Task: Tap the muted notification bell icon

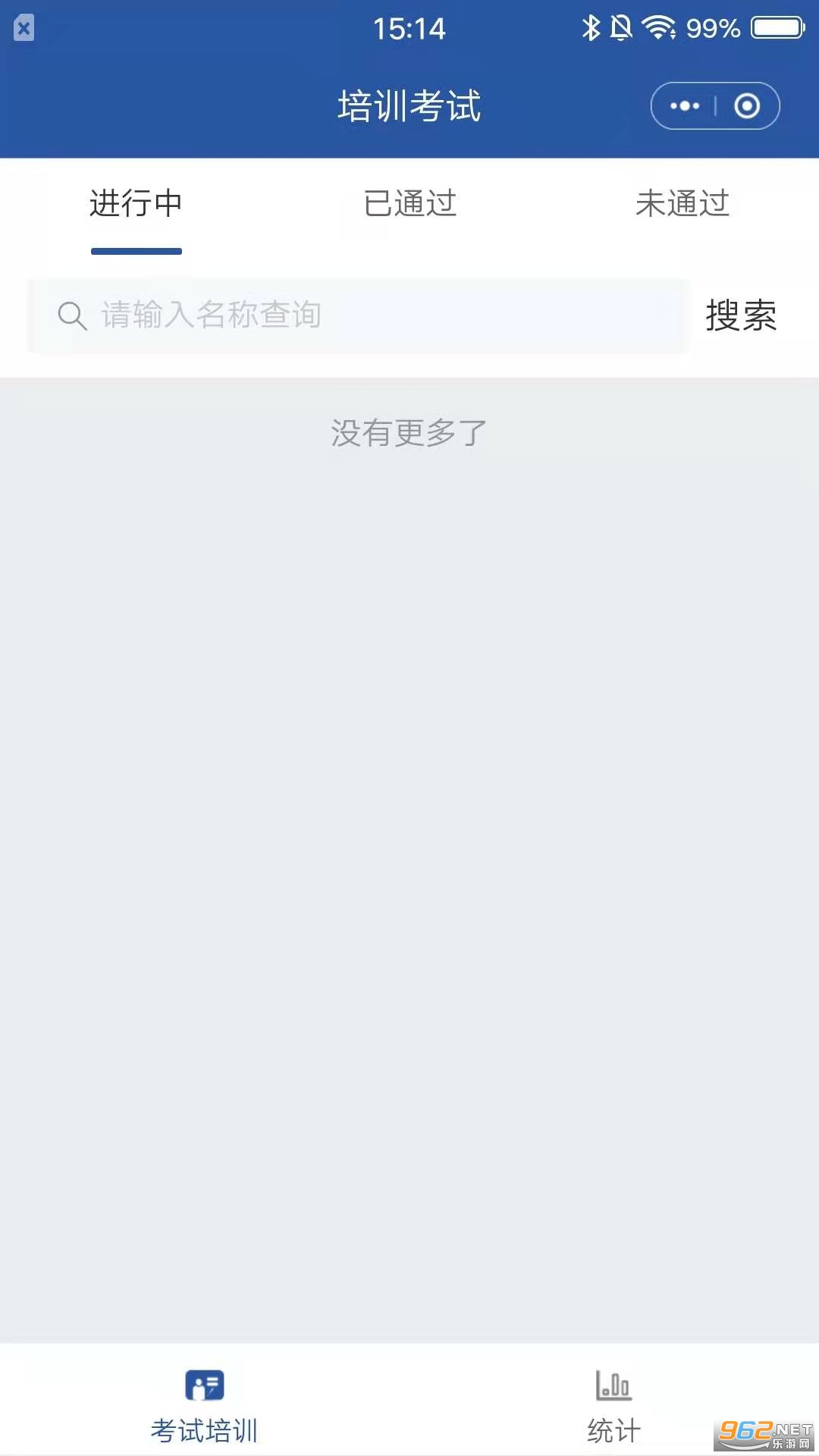Action: coord(622,26)
